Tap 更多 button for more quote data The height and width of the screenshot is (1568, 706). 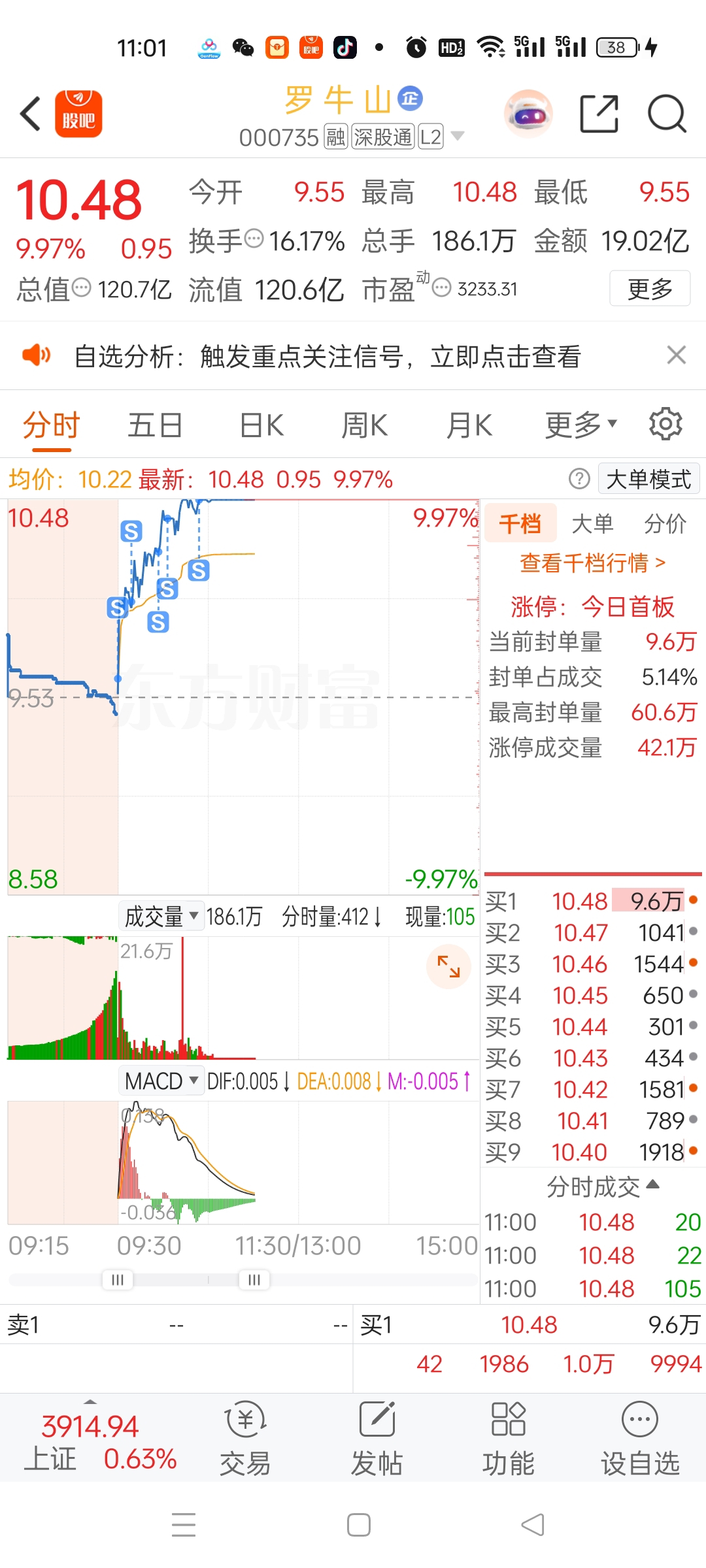click(649, 288)
